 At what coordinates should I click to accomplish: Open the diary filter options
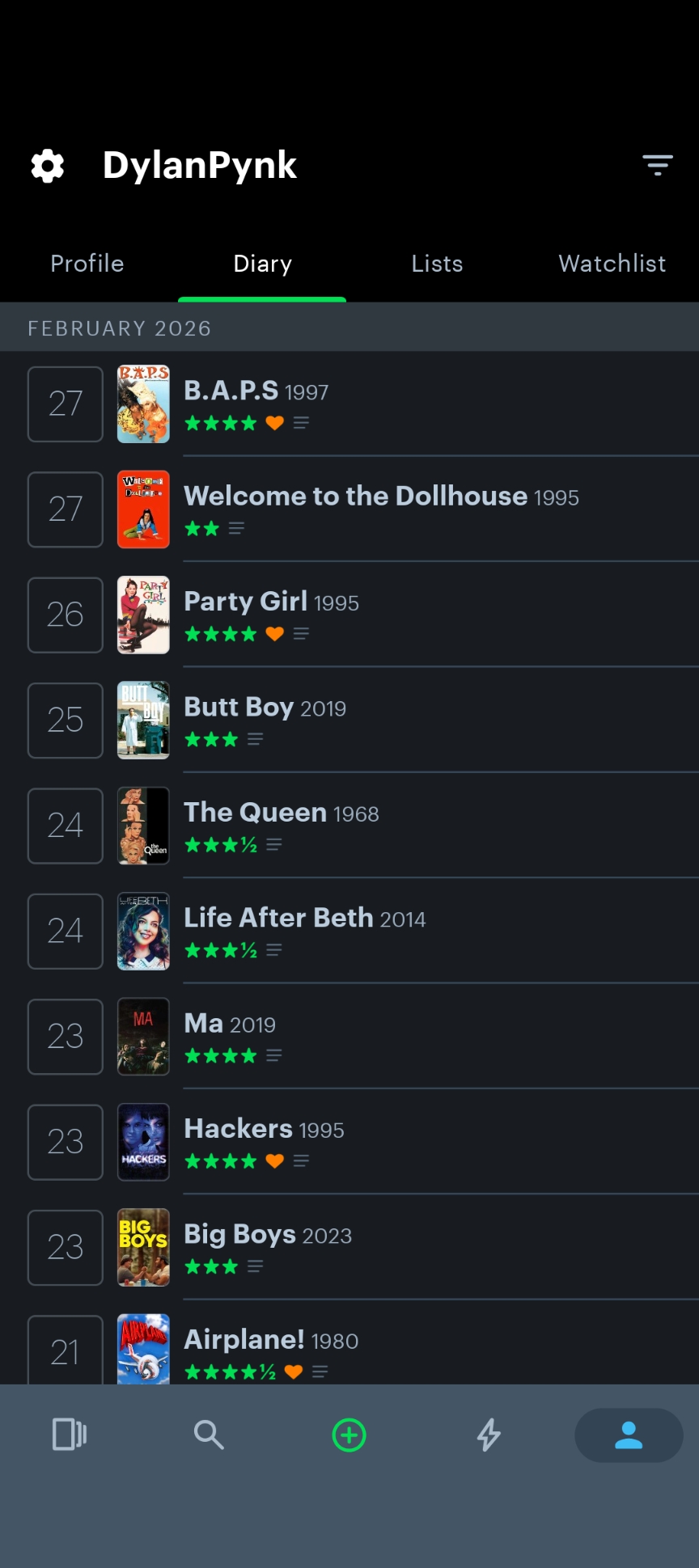pos(657,166)
